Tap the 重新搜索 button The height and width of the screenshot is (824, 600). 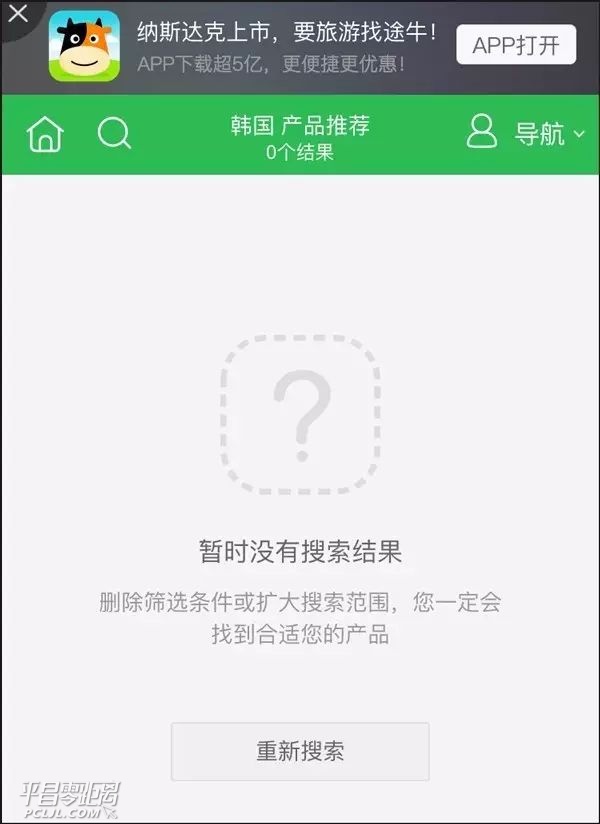300,751
